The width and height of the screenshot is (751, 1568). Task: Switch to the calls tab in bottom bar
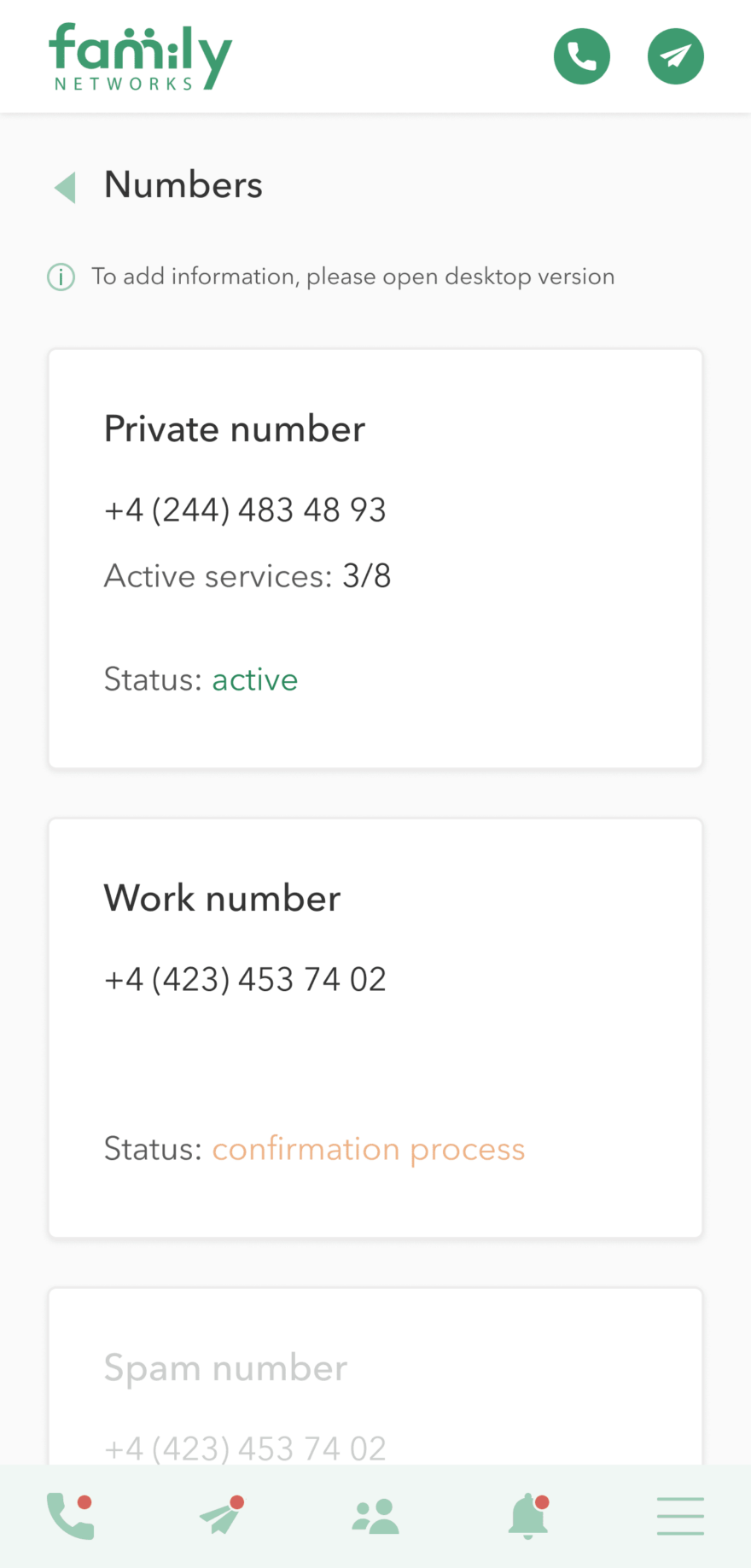pos(70,1516)
